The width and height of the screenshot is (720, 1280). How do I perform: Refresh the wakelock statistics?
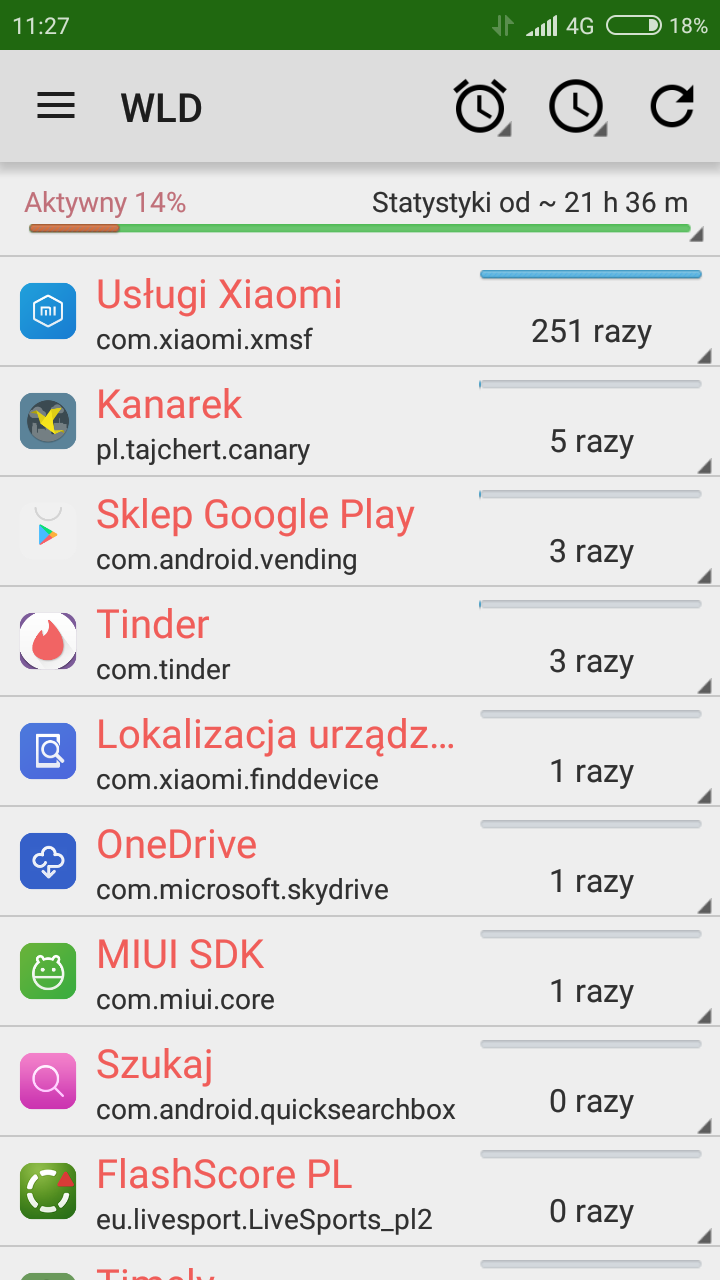[x=672, y=106]
